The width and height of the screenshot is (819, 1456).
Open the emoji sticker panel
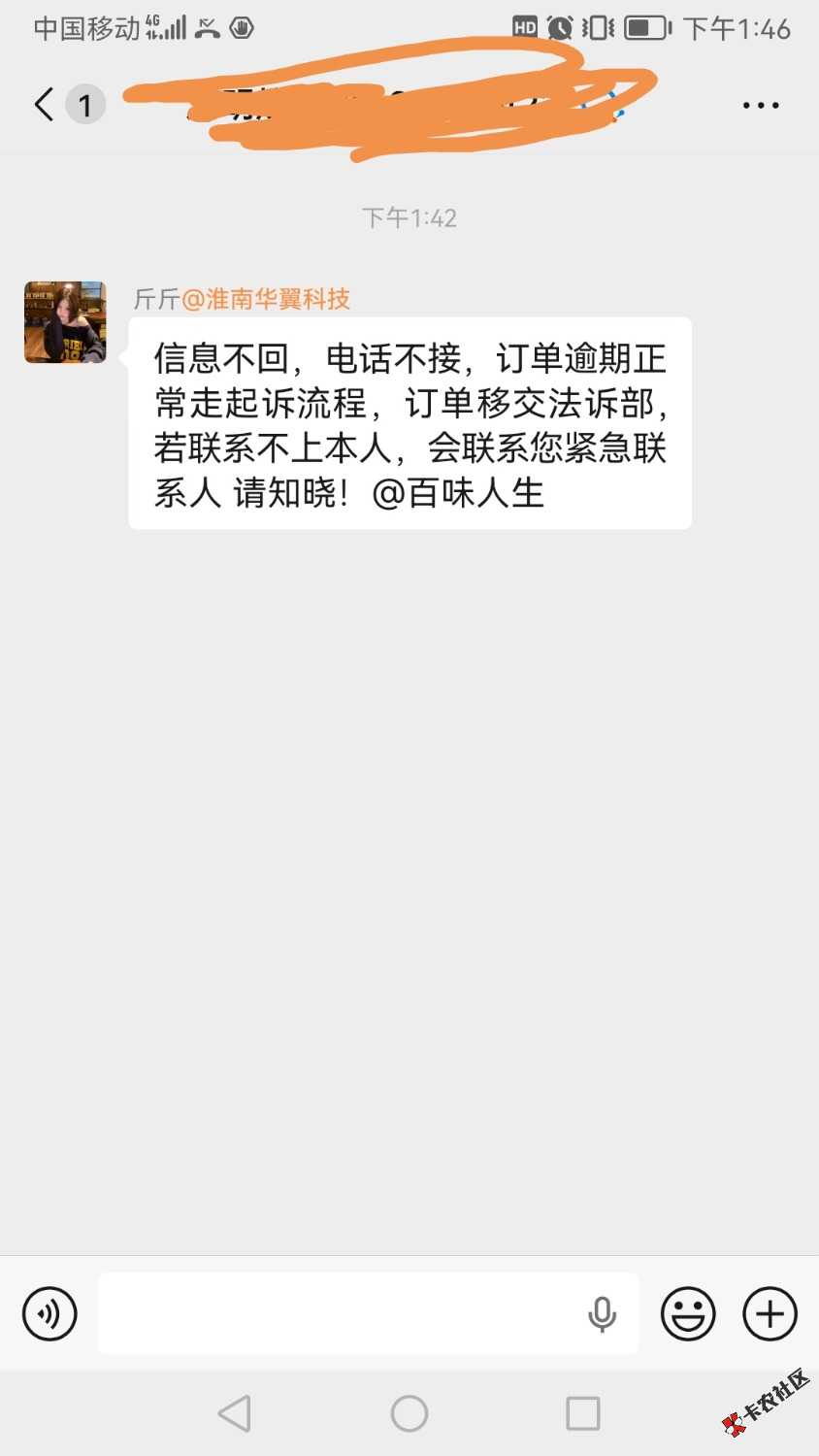click(x=688, y=1314)
